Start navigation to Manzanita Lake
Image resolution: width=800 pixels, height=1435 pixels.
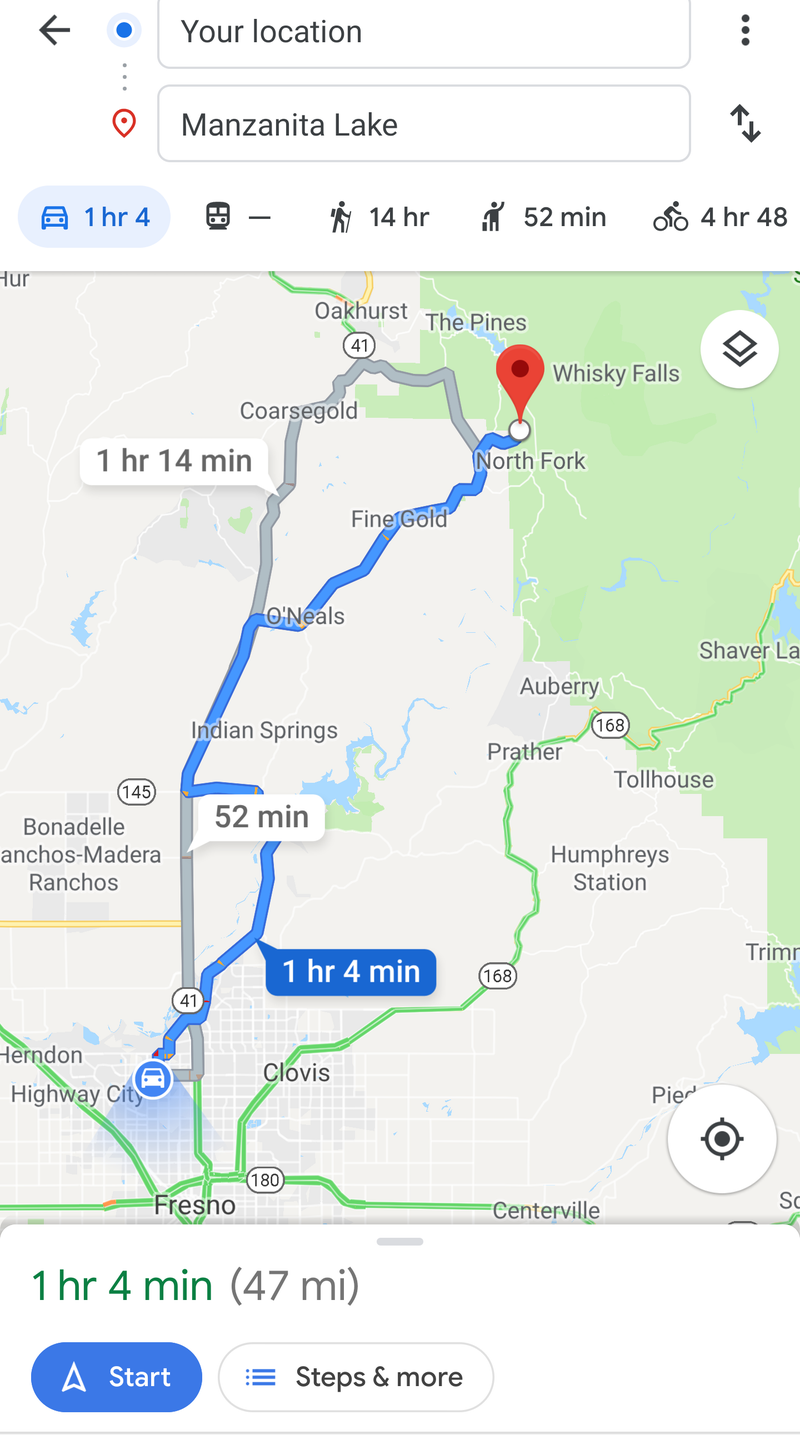tap(116, 1377)
